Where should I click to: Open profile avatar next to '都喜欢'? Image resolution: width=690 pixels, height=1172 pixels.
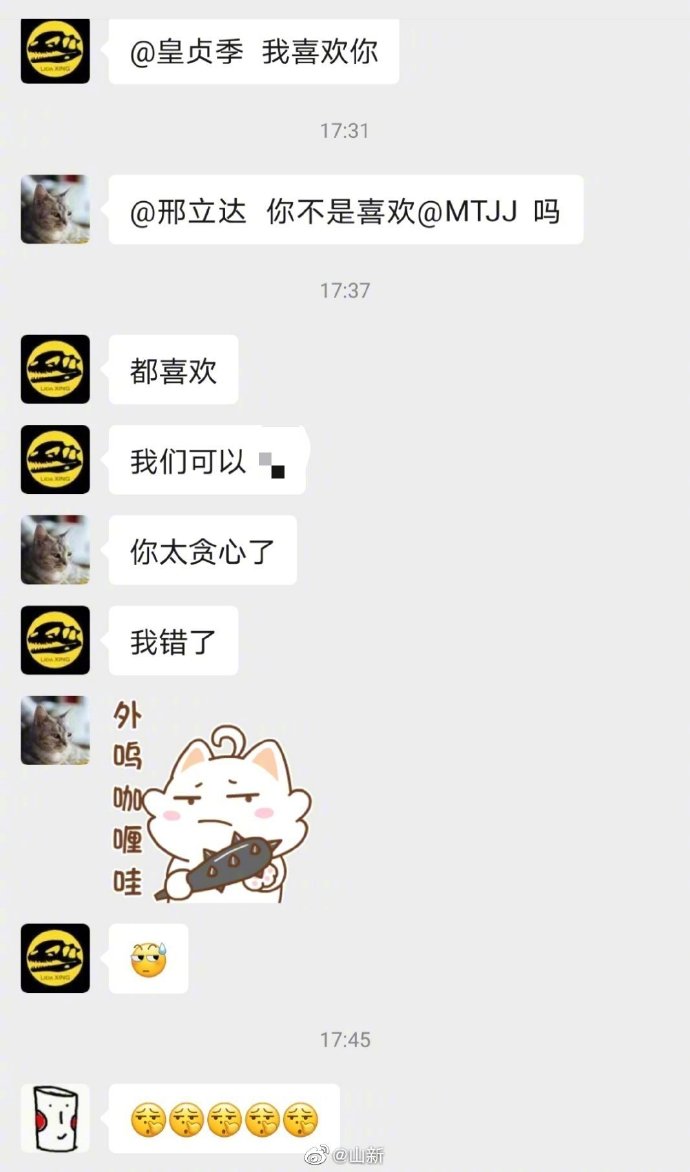[x=55, y=370]
